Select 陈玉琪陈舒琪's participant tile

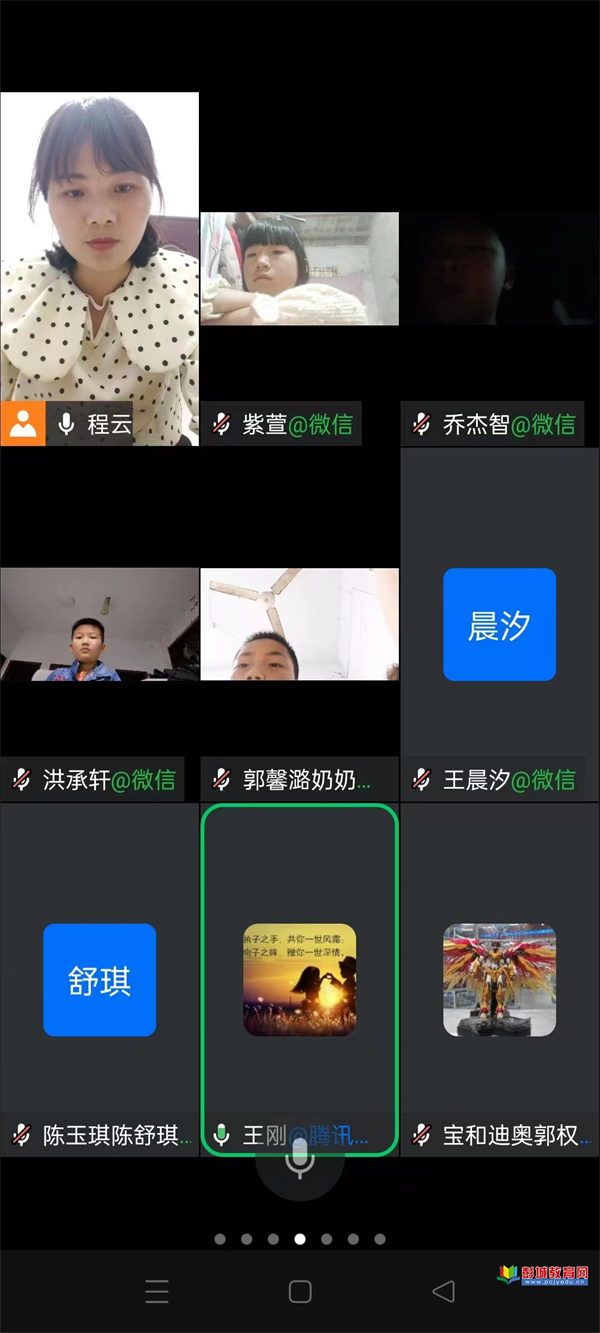(99, 980)
